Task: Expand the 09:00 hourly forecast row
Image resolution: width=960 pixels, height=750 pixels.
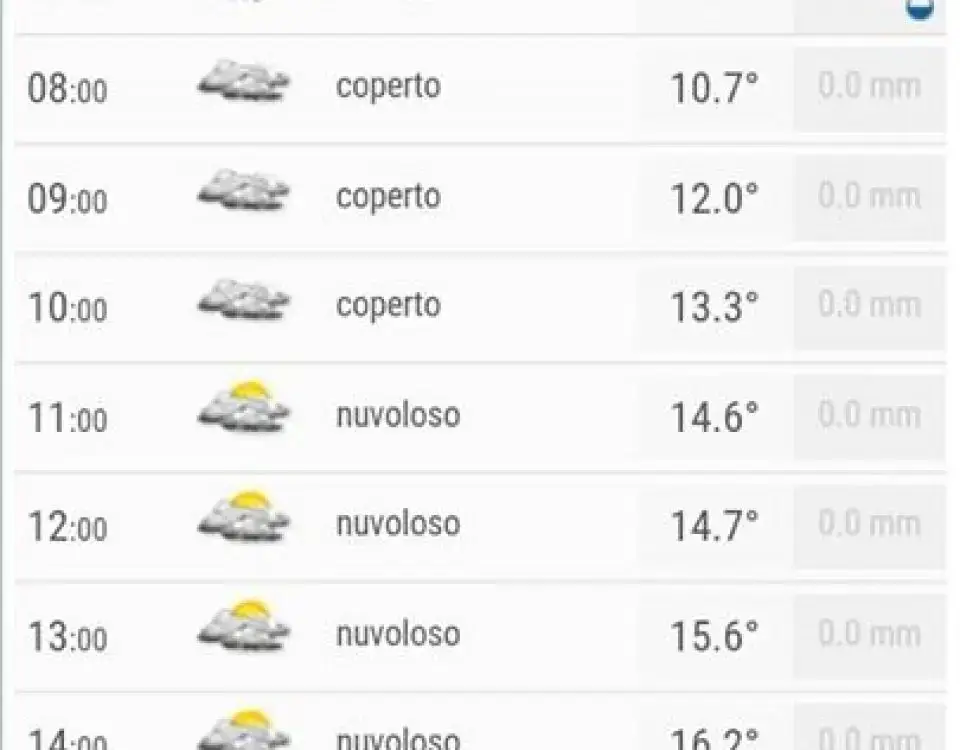Action: pyautogui.click(x=480, y=197)
